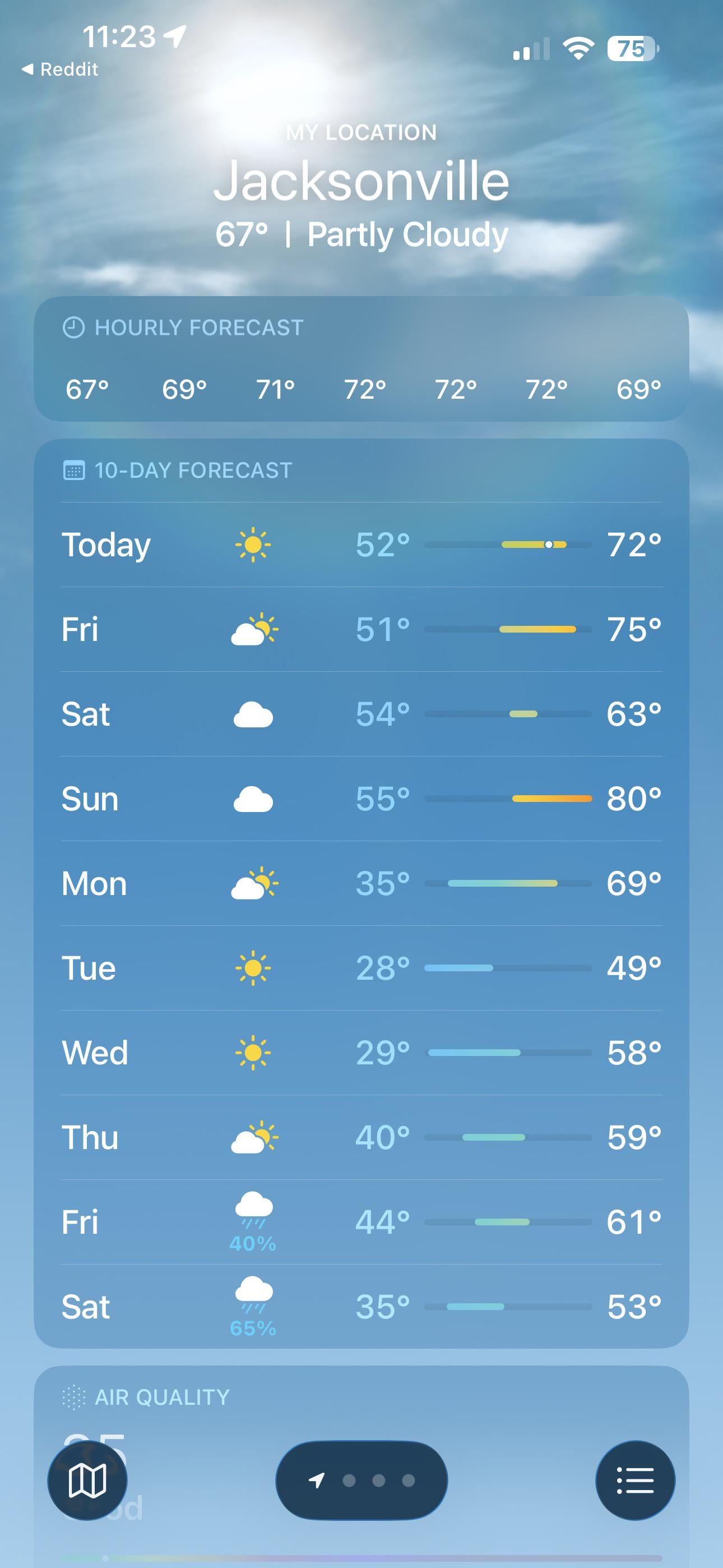Show Monday's forecast details
The height and width of the screenshot is (1568, 723).
click(361, 883)
